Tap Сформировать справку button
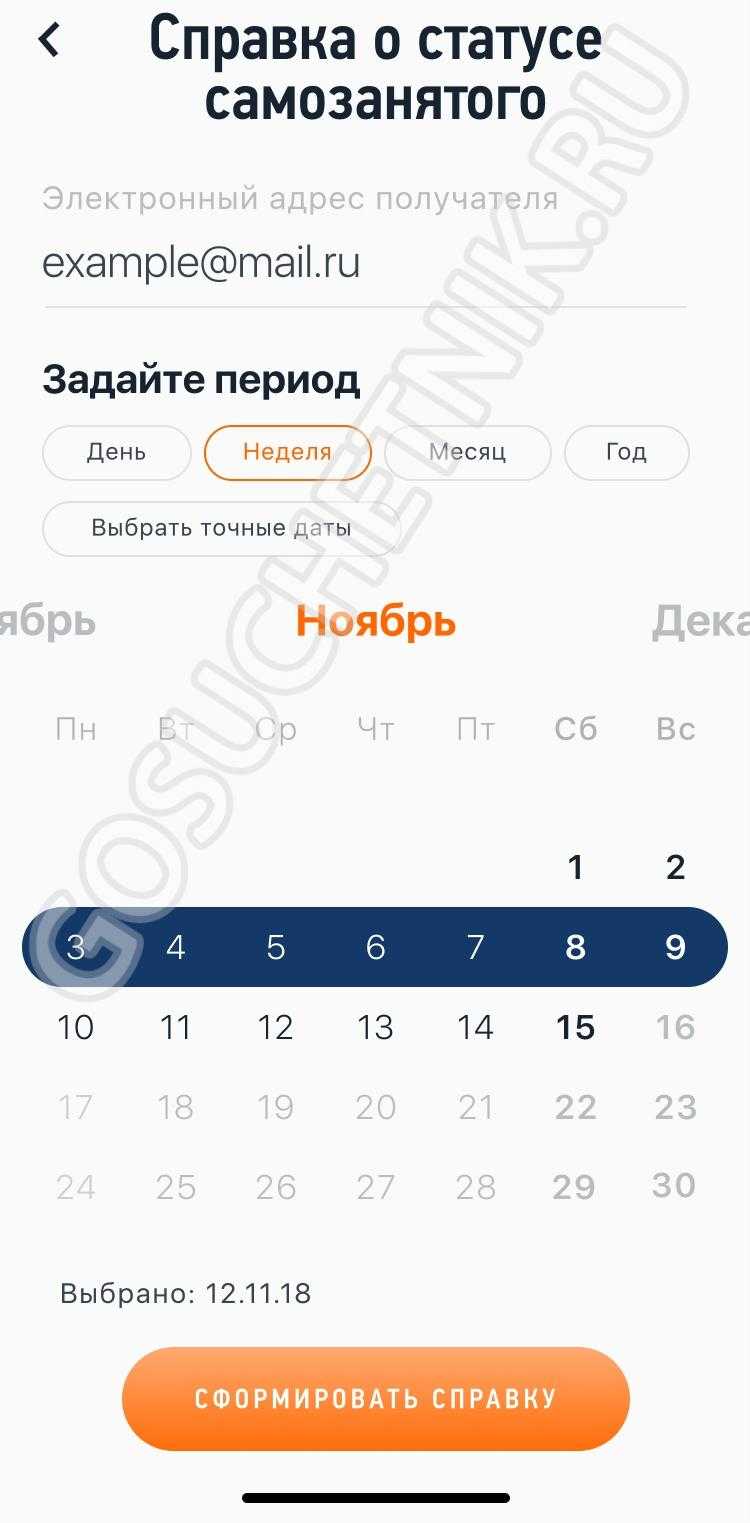750x1523 pixels. (x=375, y=1398)
